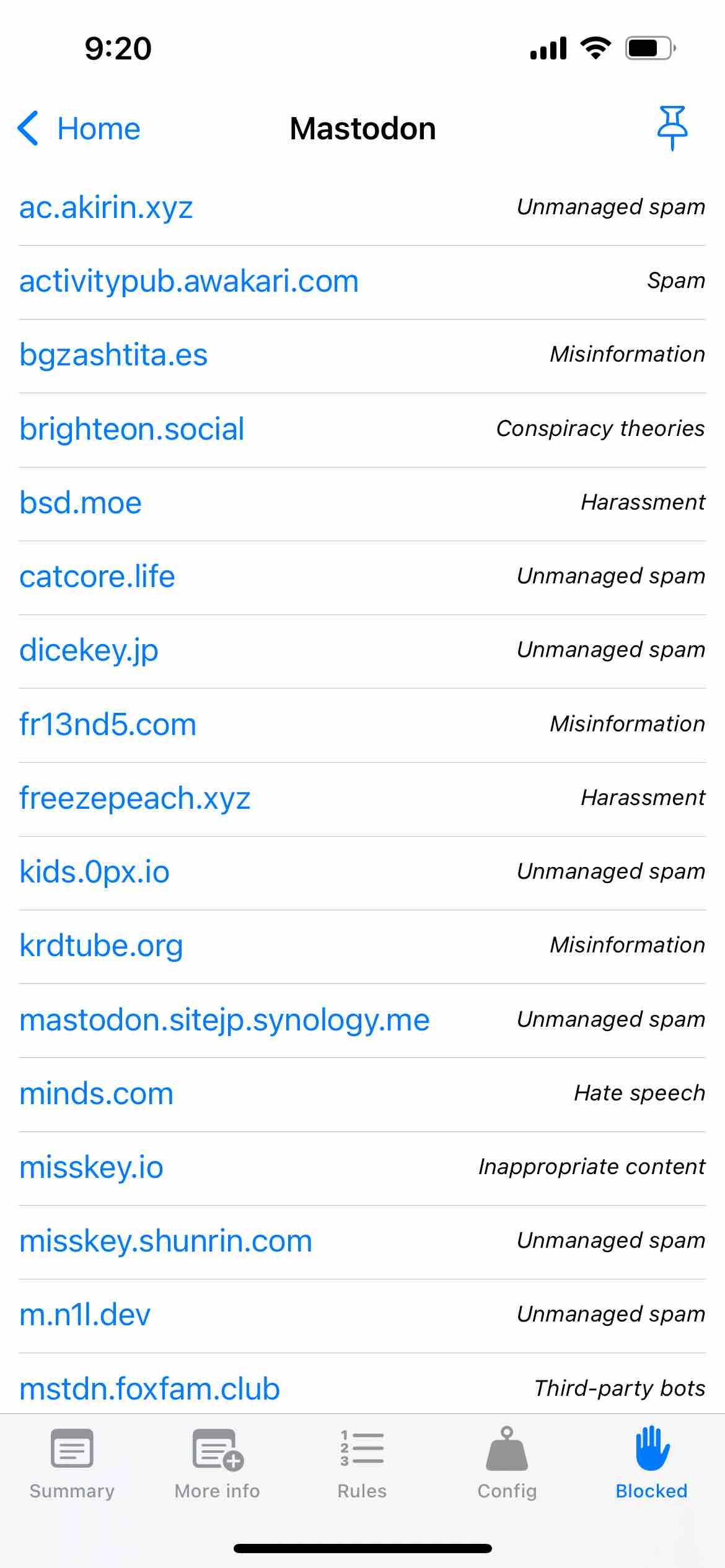Visit the bsd.moe link
Viewport: 725px width, 1568px height.
pyautogui.click(x=81, y=502)
